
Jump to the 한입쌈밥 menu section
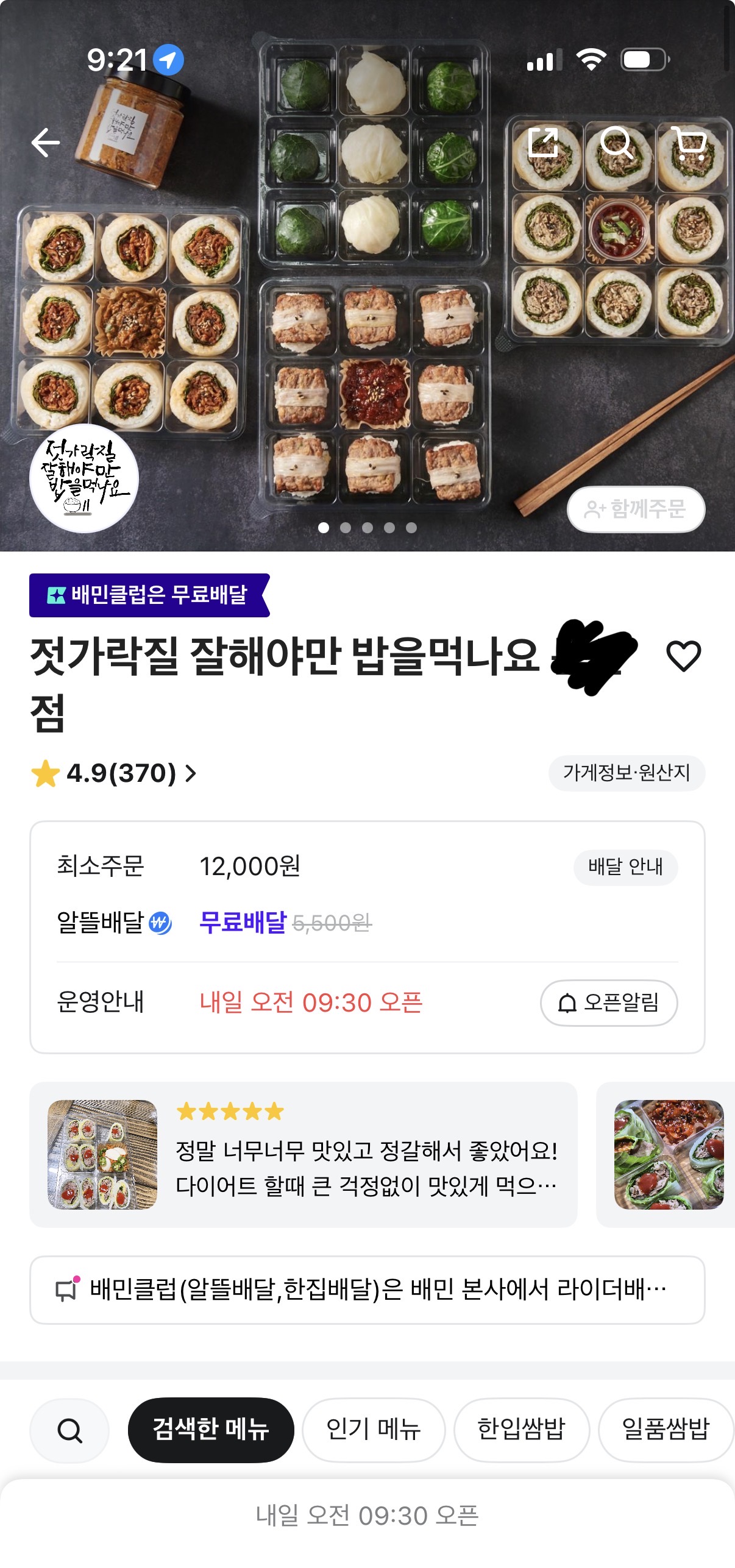pos(521,1430)
